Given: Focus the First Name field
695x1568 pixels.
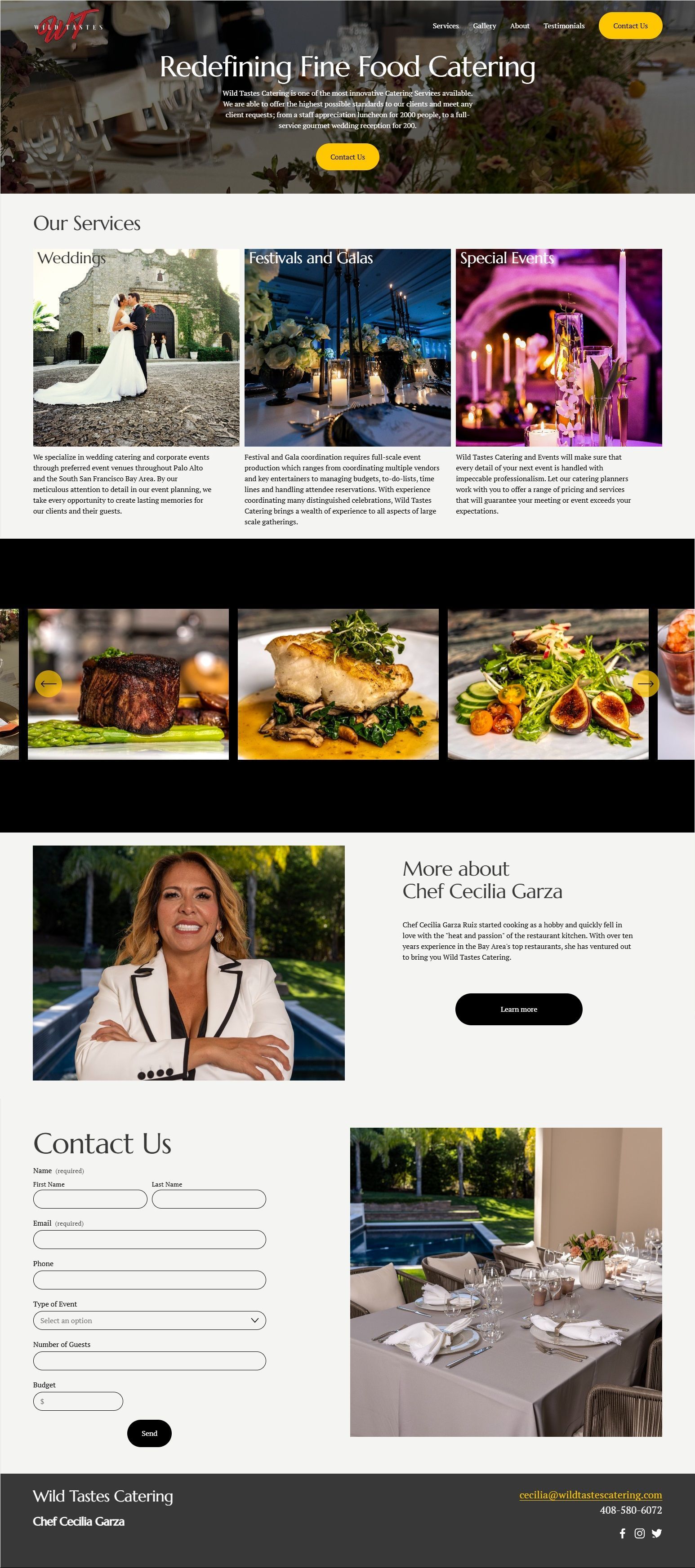Looking at the screenshot, I should (x=90, y=1199).
